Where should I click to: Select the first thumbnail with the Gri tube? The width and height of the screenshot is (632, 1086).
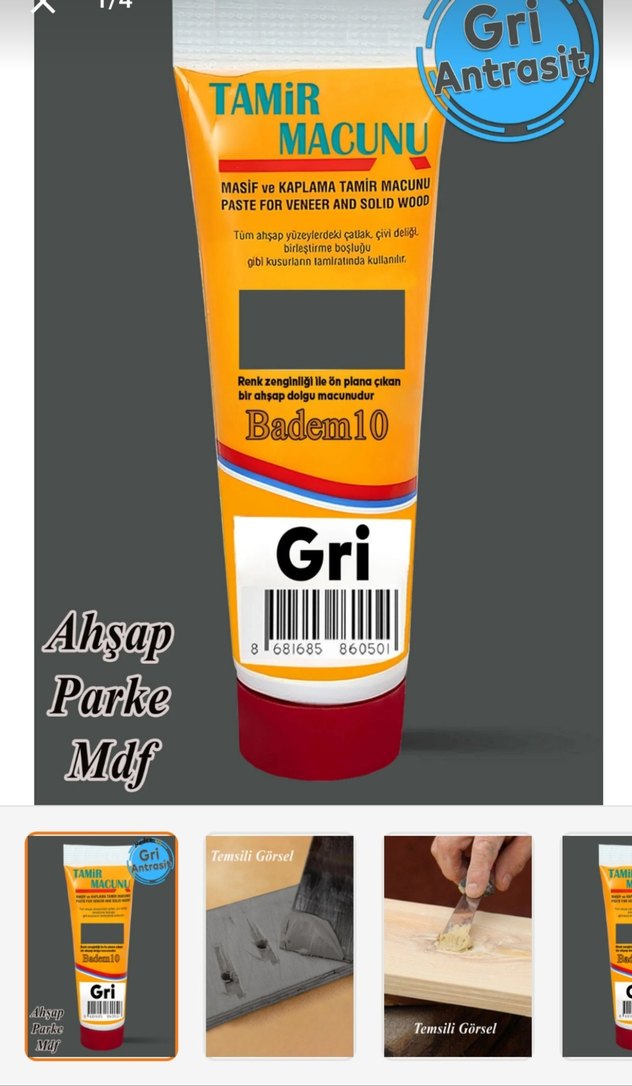coord(101,945)
